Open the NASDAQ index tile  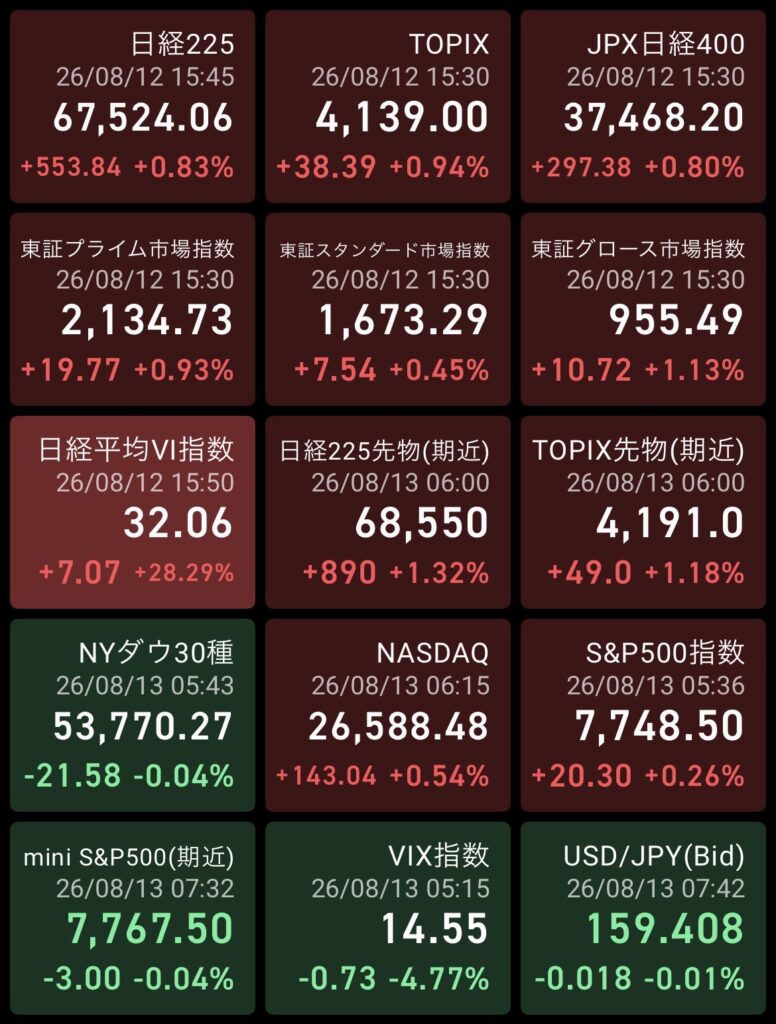click(388, 716)
